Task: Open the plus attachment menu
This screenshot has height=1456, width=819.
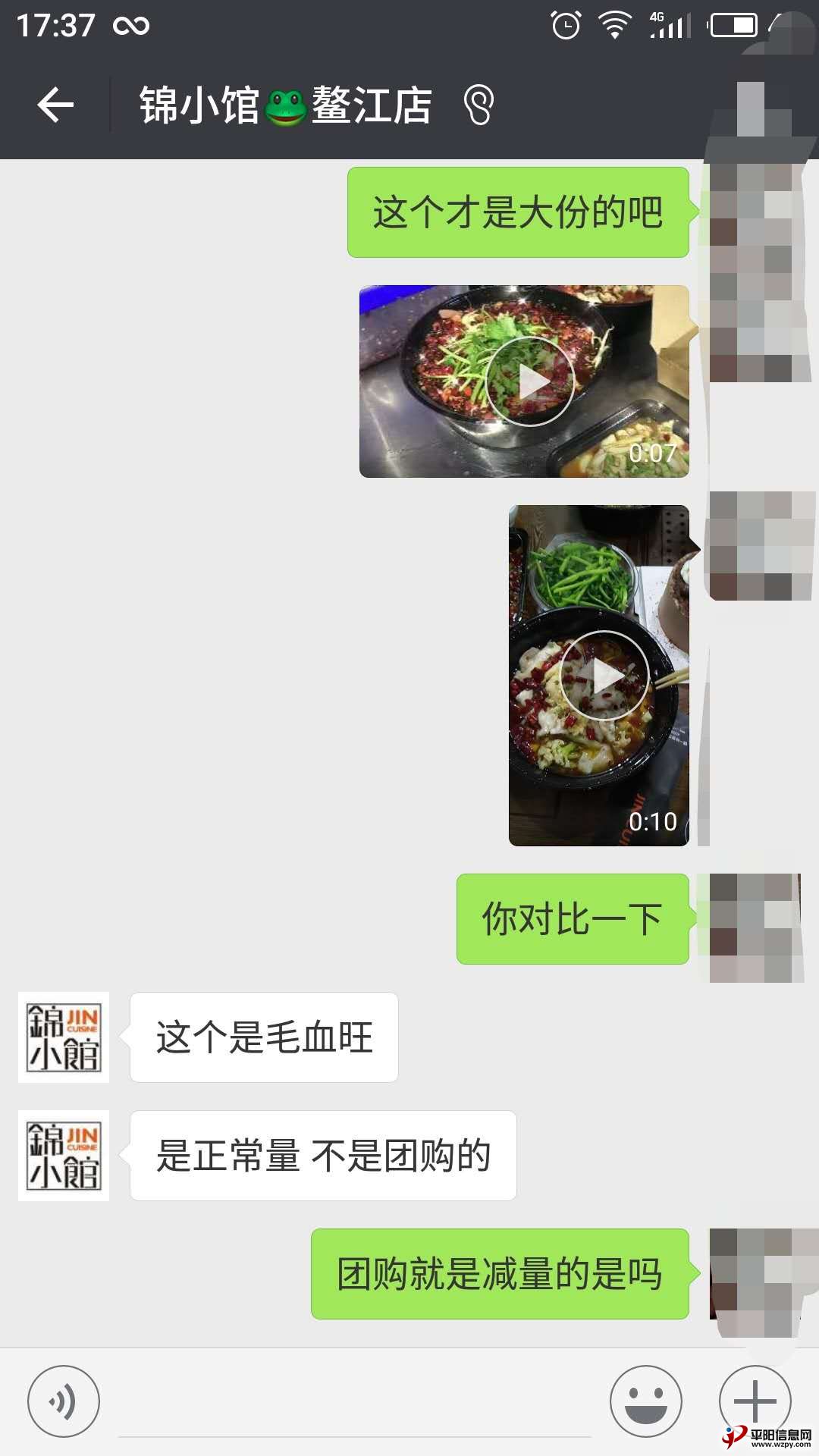Action: (755, 1401)
